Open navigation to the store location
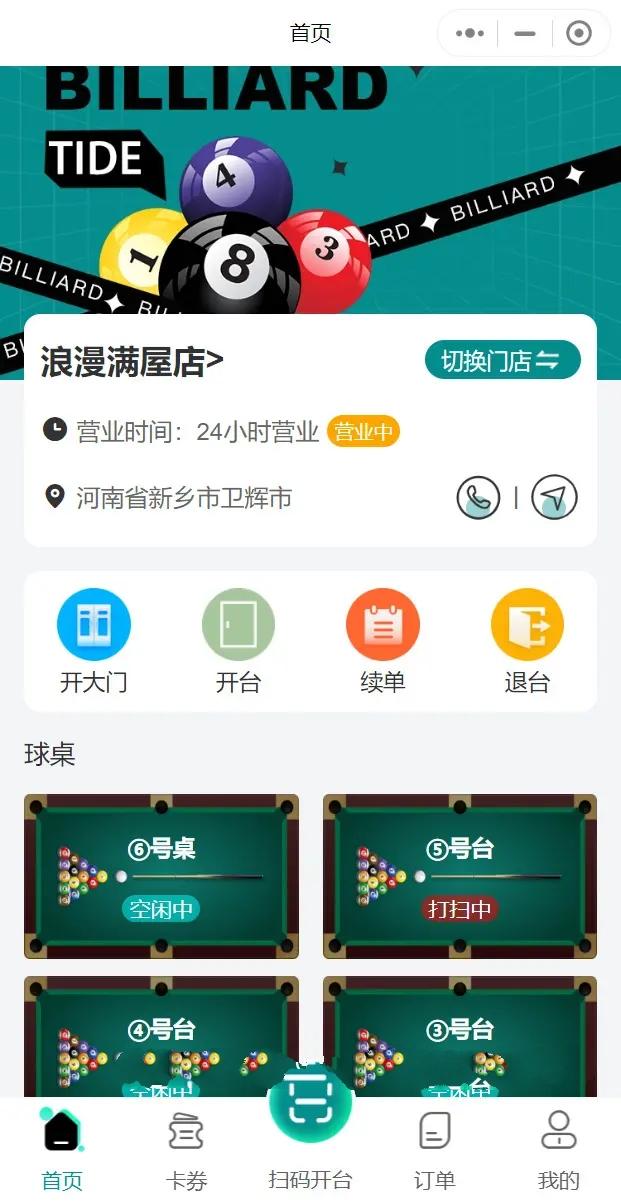621x1203 pixels. (x=554, y=497)
